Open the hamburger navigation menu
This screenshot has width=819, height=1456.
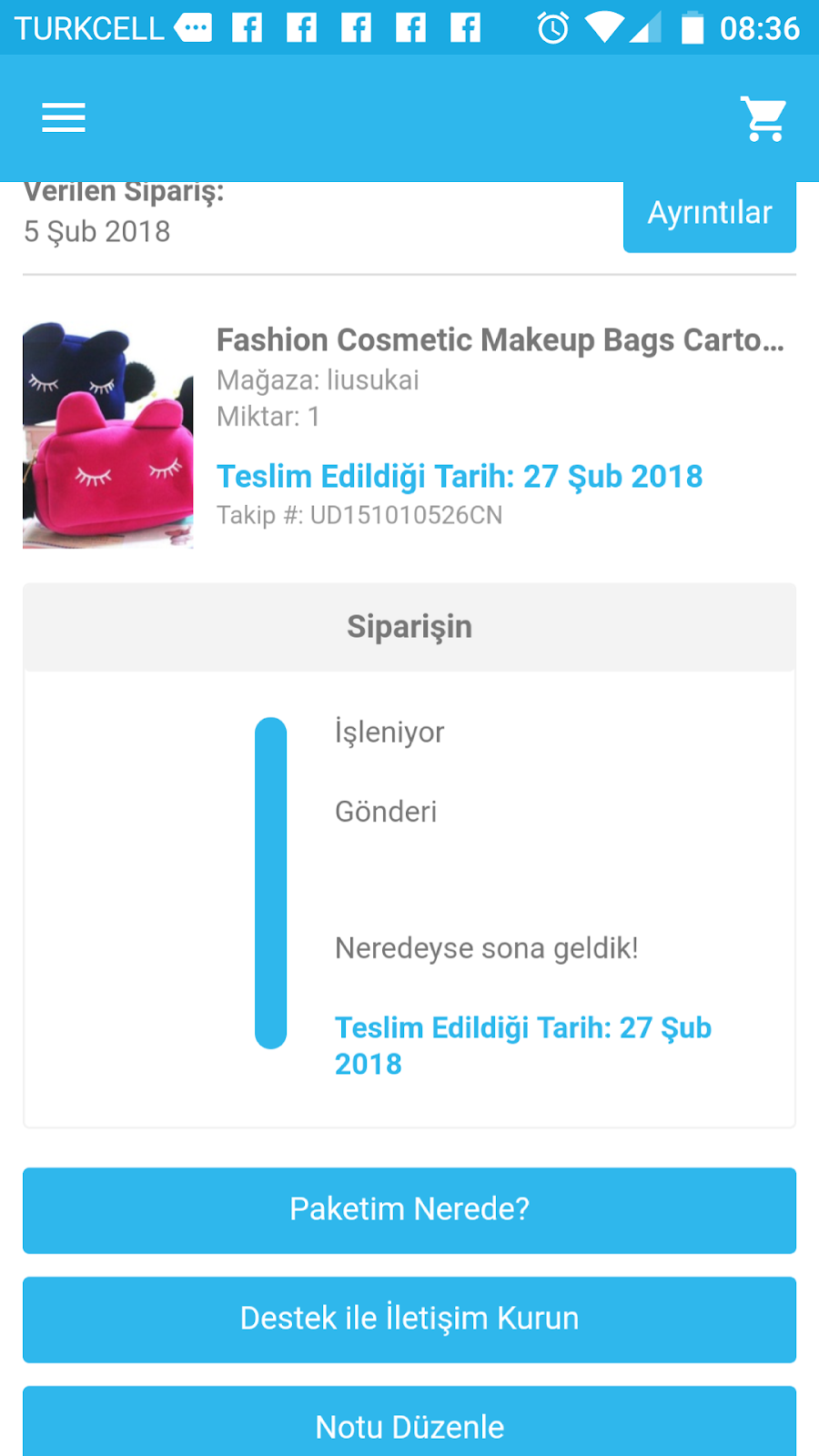tap(64, 118)
